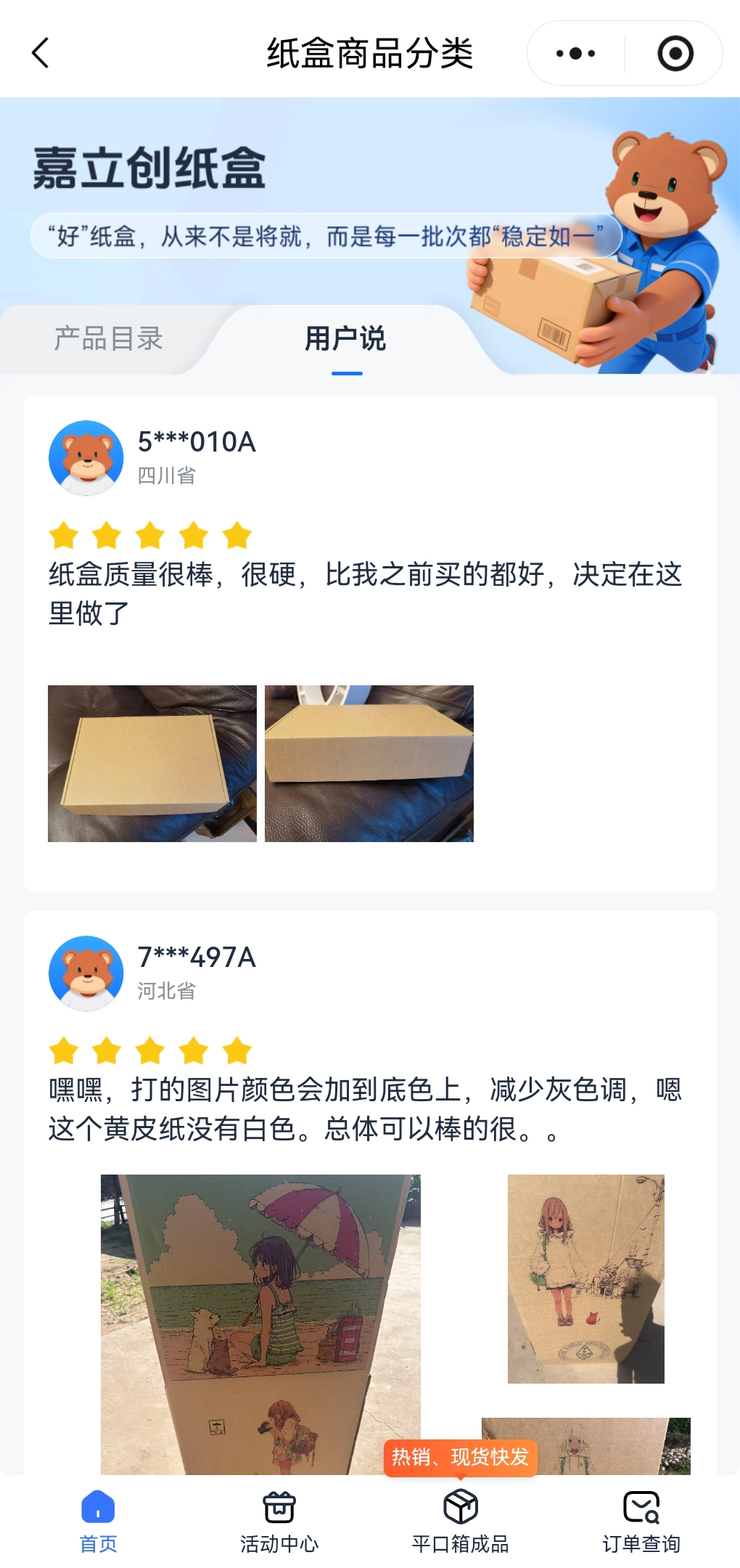View second box photo in 5***010A's review
This screenshot has height=1568, width=740.
tap(369, 763)
